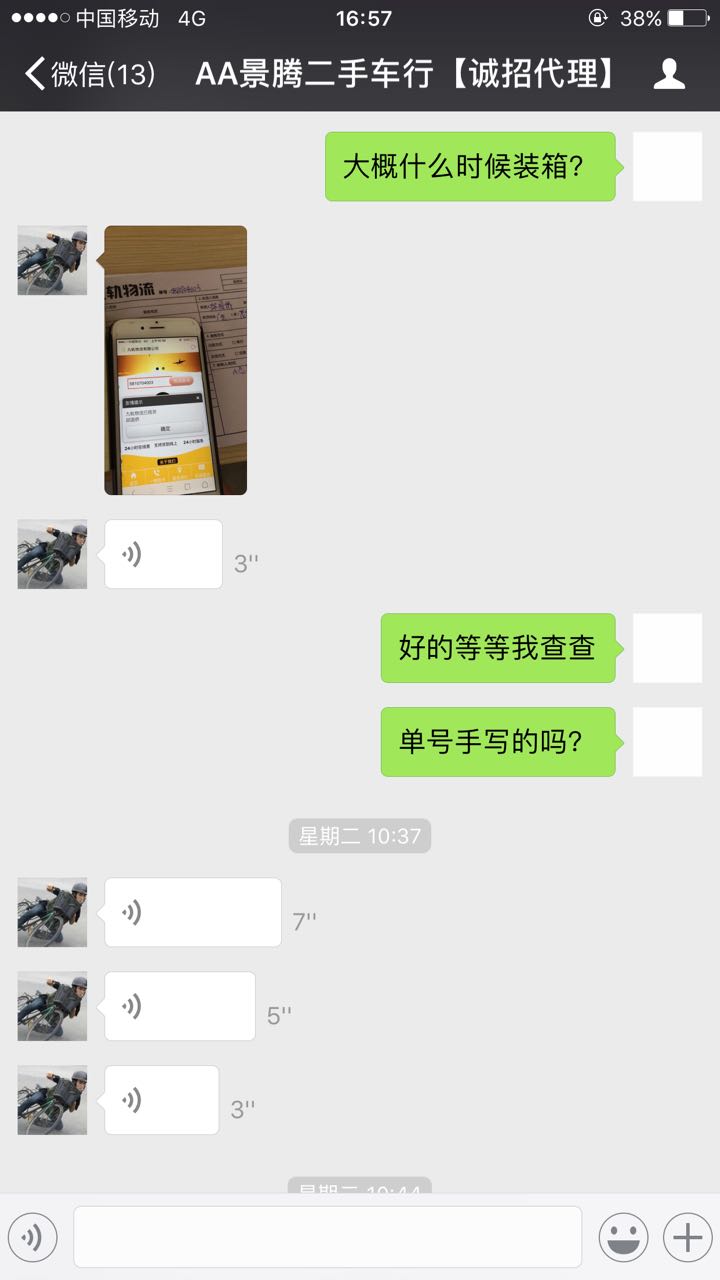
Task: Open the emoji picker
Action: click(x=623, y=1237)
